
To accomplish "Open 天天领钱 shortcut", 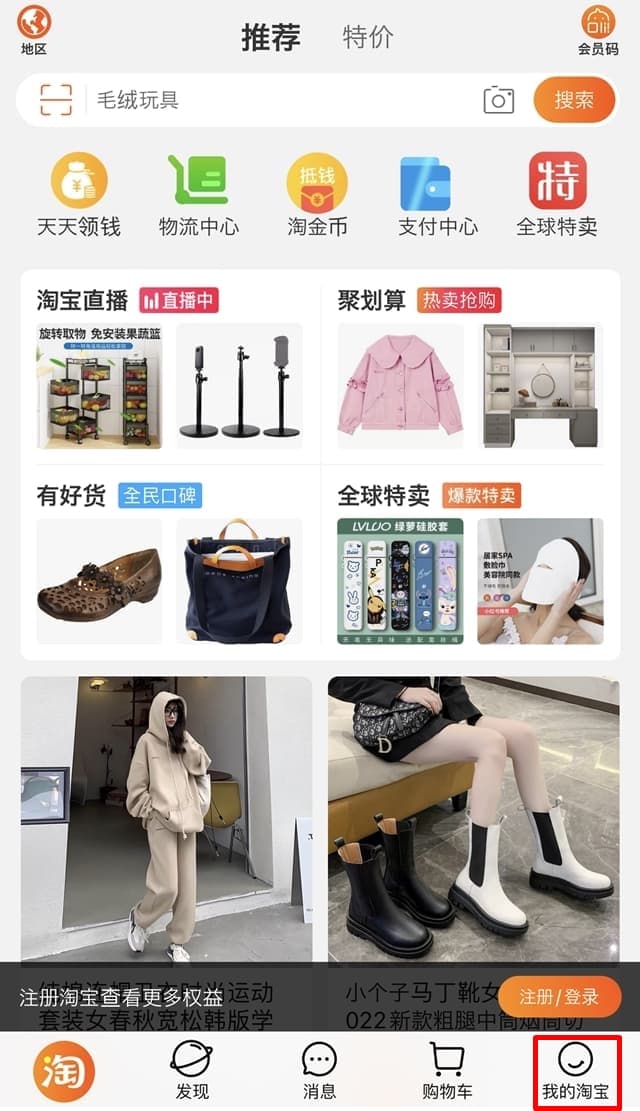I will click(79, 196).
